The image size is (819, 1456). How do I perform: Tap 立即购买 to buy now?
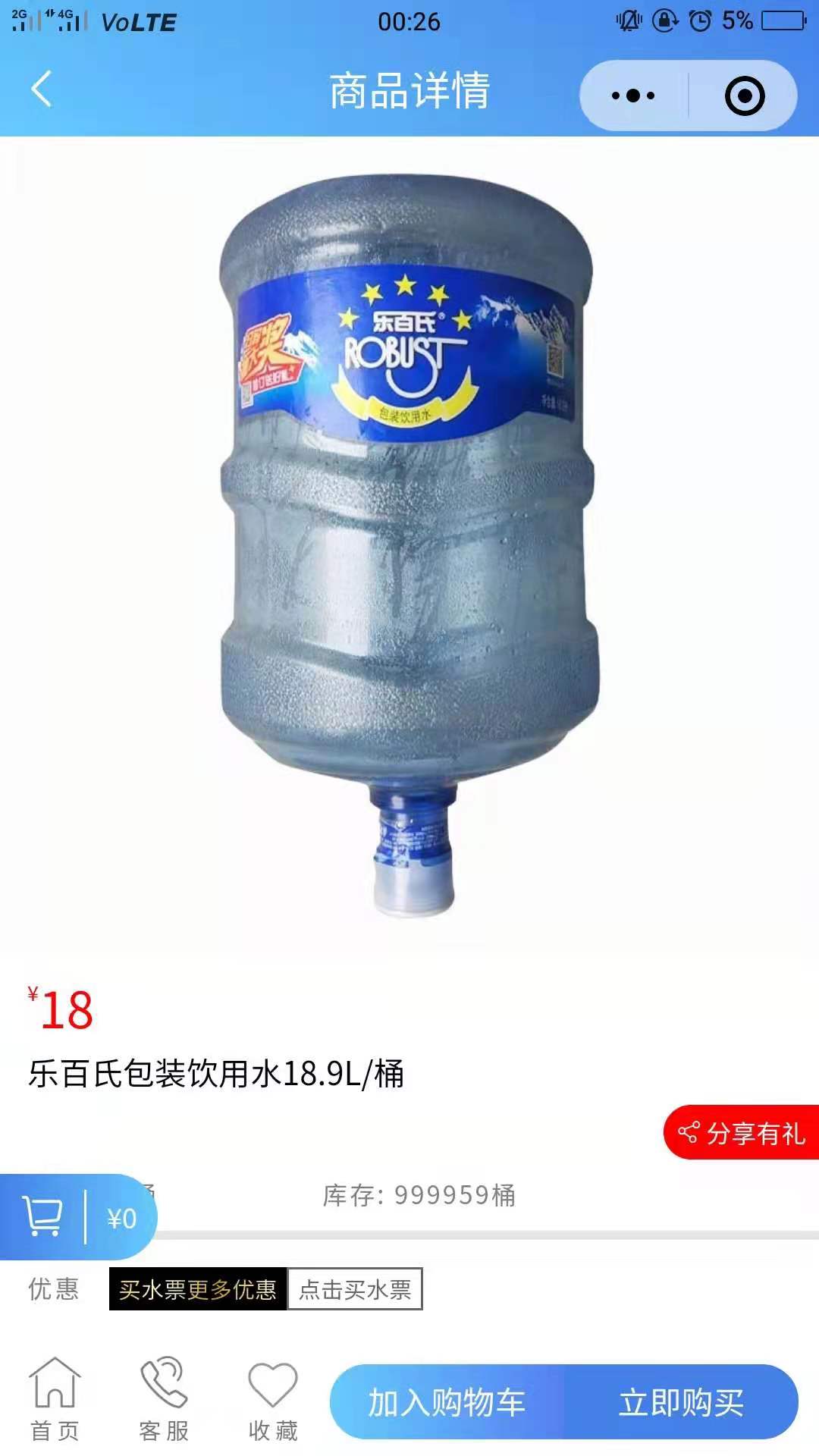point(681,1402)
